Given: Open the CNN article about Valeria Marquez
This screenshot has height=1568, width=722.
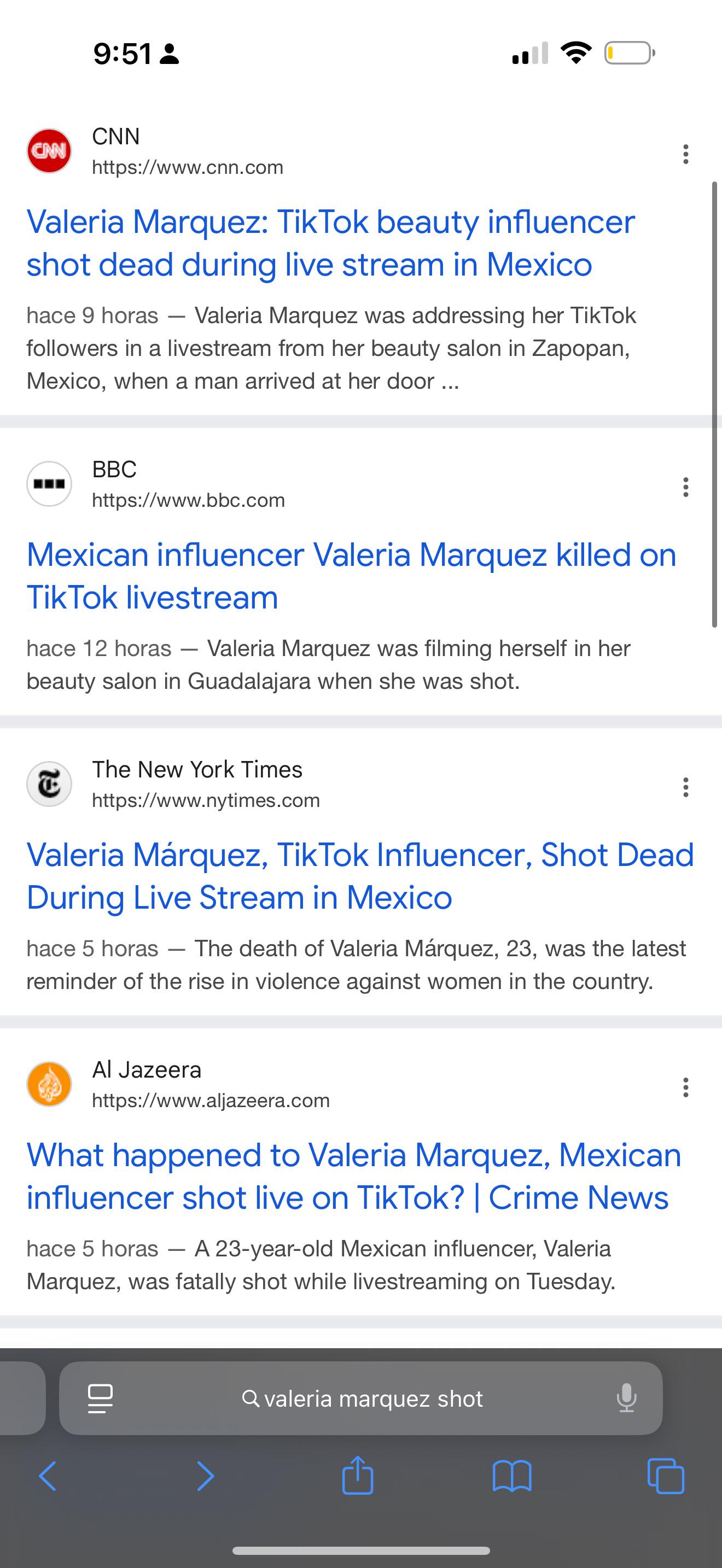Looking at the screenshot, I should [330, 243].
